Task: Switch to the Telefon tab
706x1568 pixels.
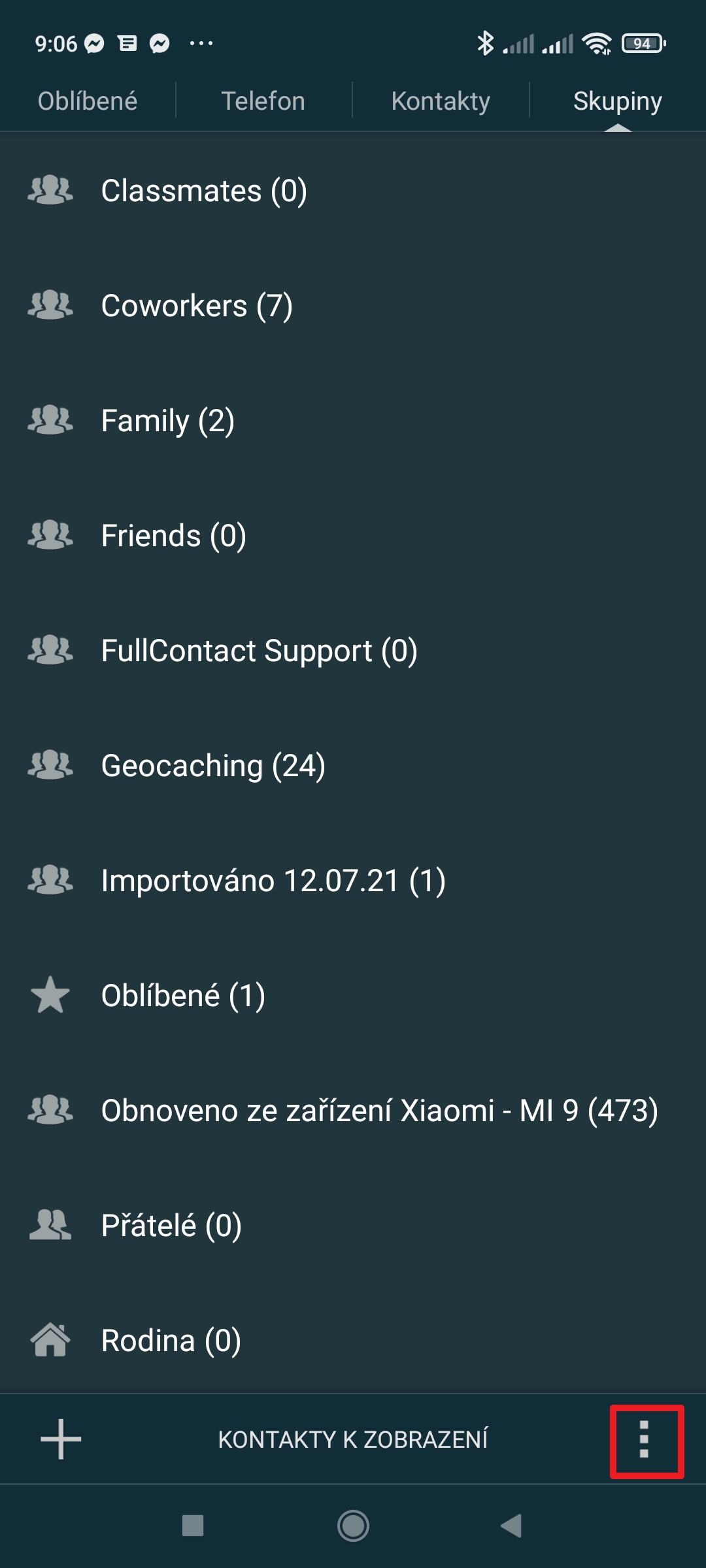Action: point(263,101)
